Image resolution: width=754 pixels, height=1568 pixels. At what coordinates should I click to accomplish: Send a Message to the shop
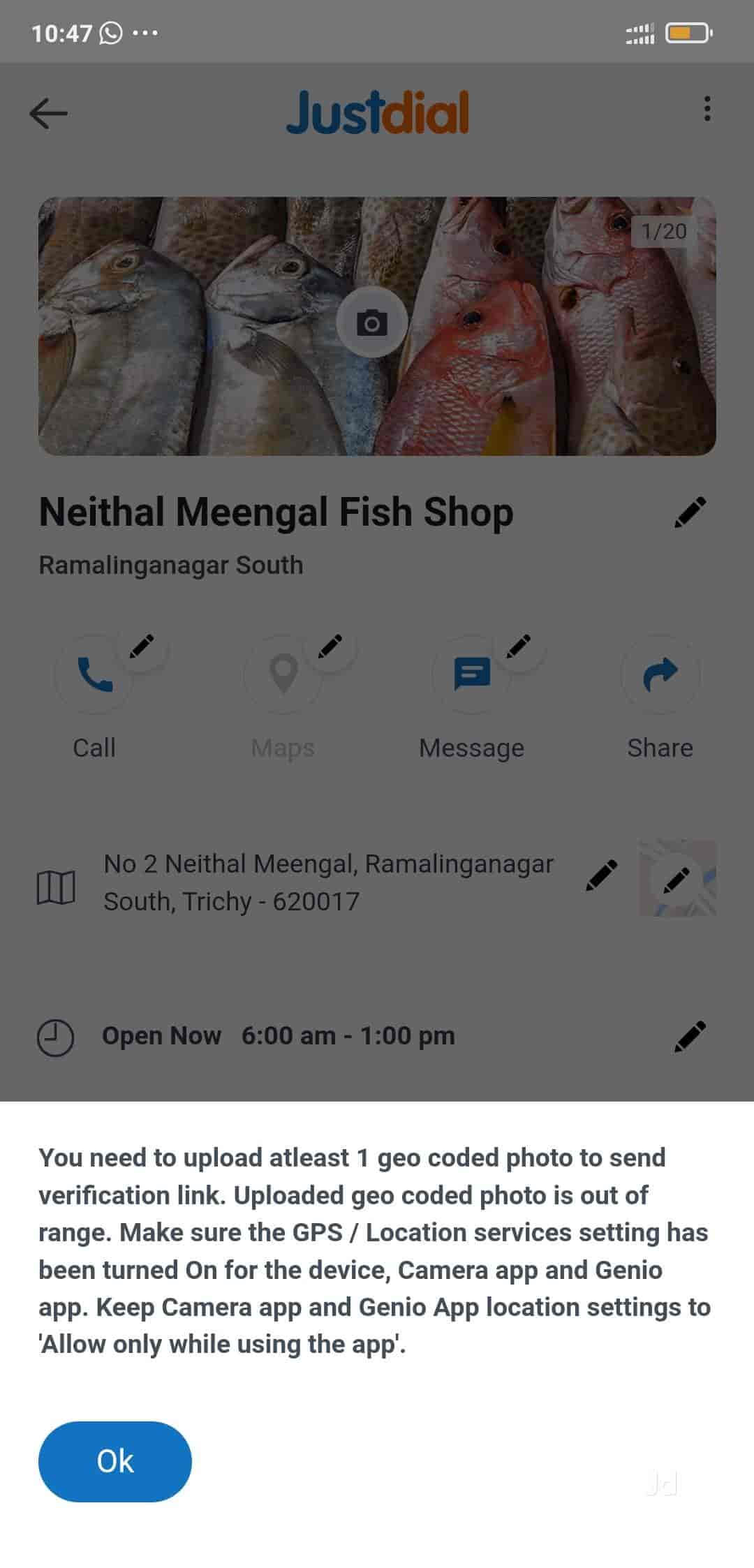pos(472,674)
